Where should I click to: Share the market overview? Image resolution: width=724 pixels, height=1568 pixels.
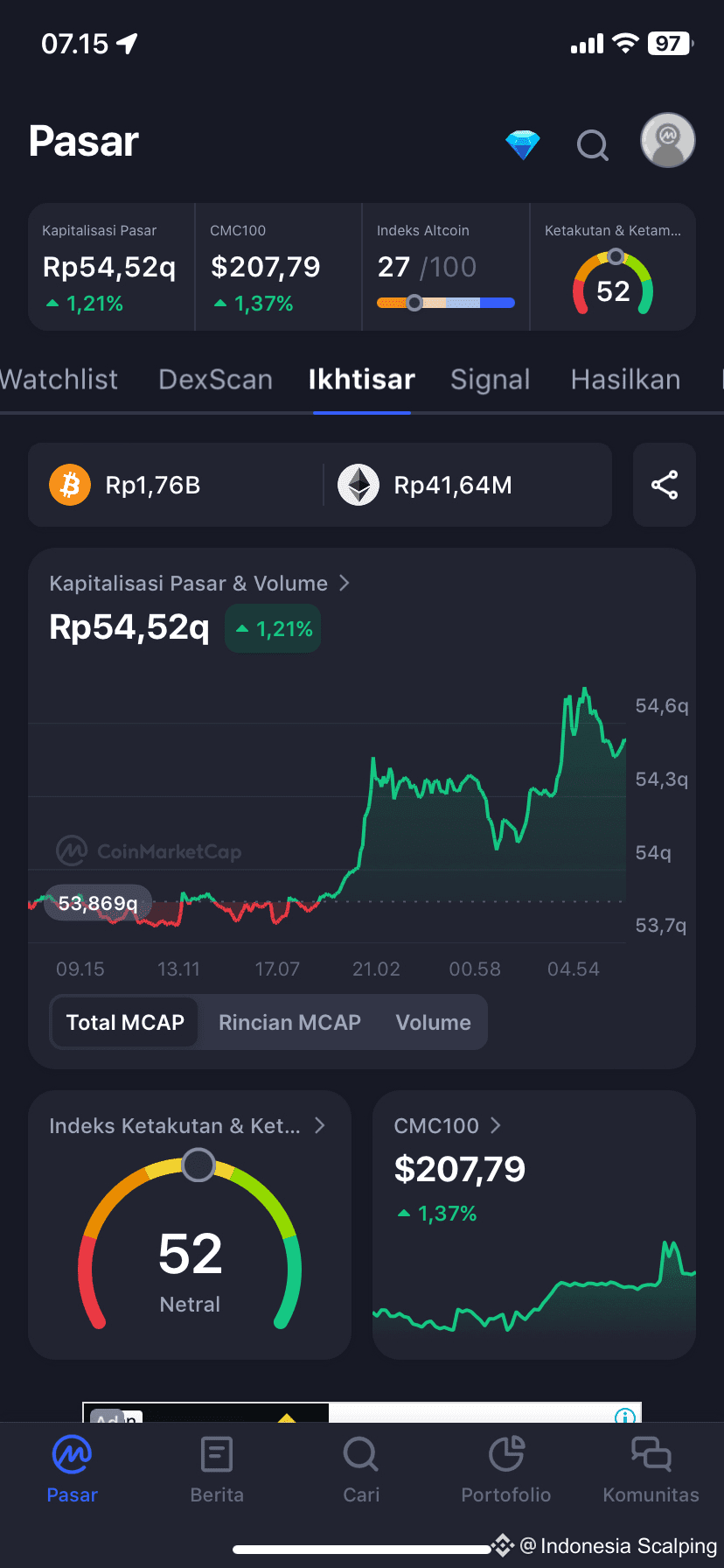pos(665,485)
